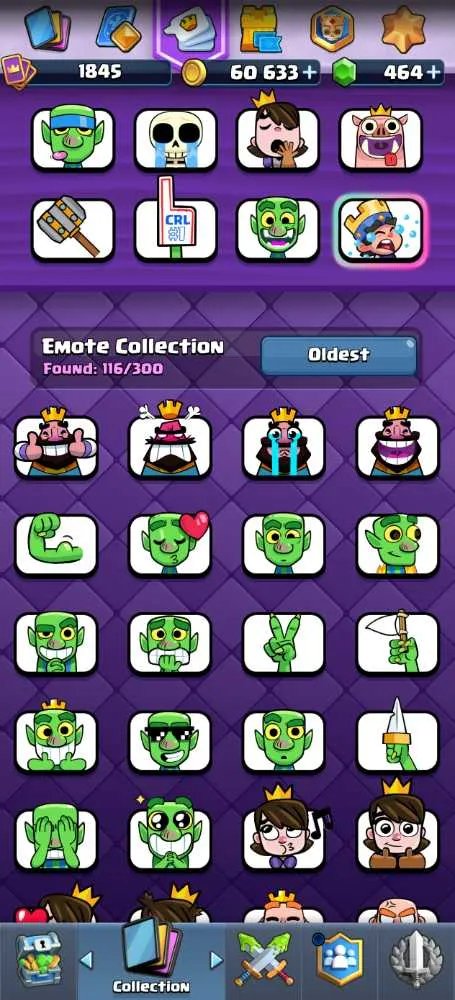Viewport: 455px width, 1000px height.
Task: Open the star level top tab
Action: tap(403, 28)
